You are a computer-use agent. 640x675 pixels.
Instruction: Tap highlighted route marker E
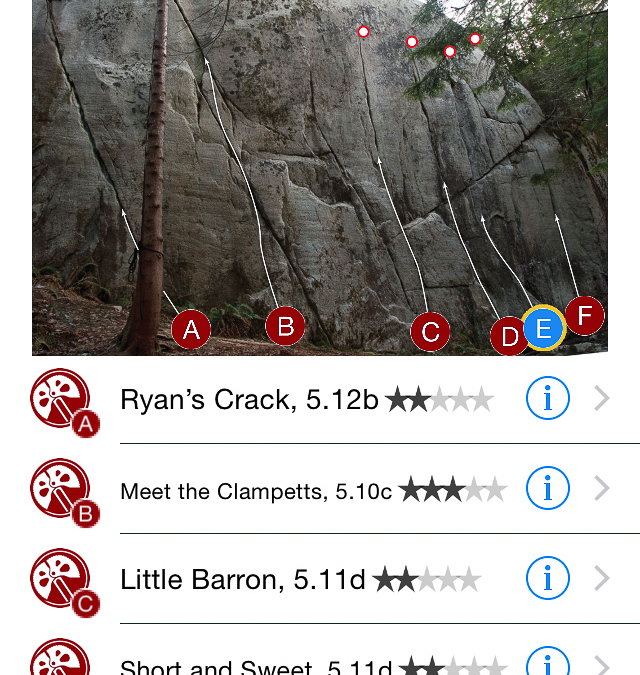pyautogui.click(x=544, y=329)
